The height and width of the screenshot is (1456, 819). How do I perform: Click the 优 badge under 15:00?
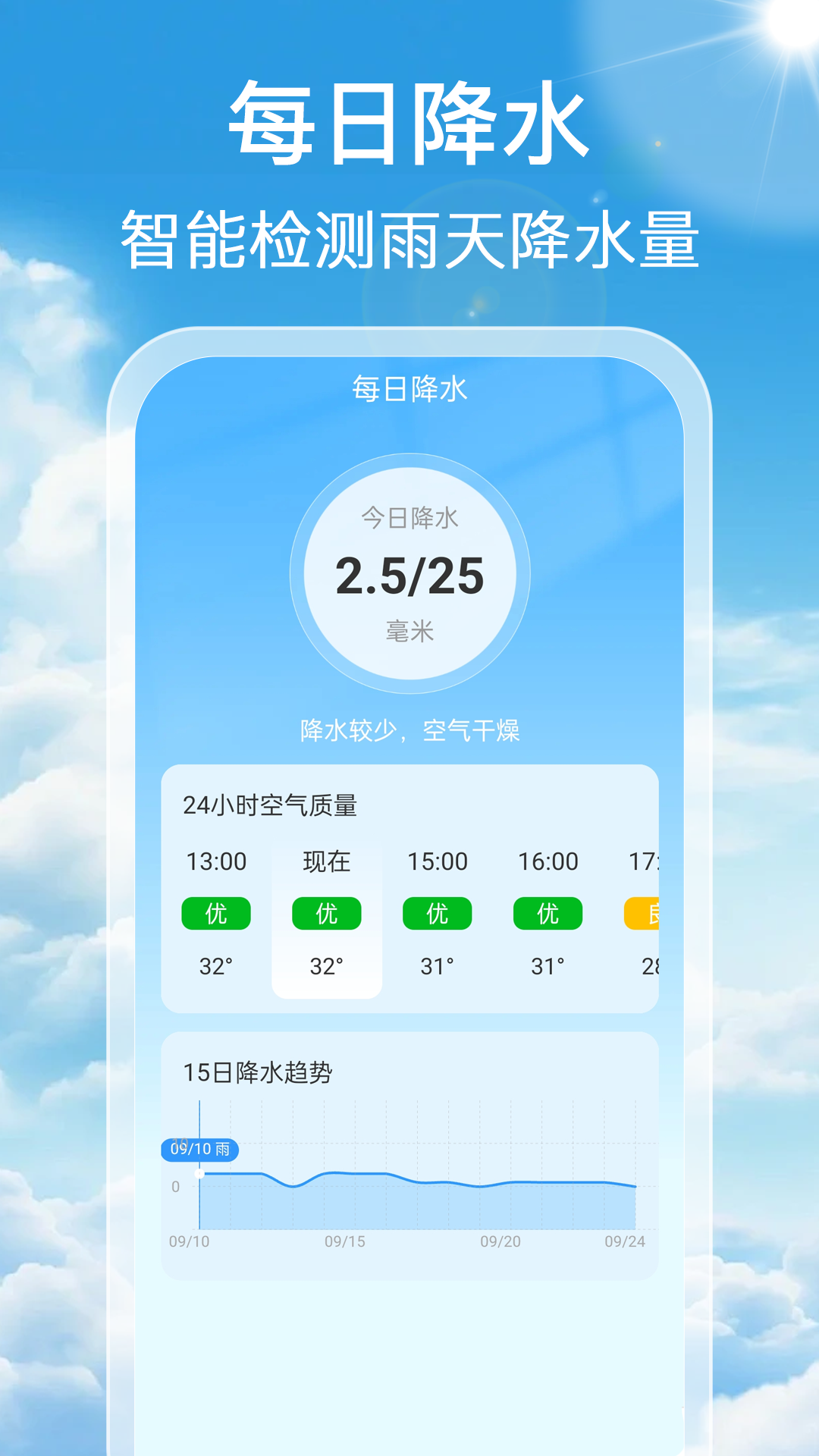[x=438, y=915]
